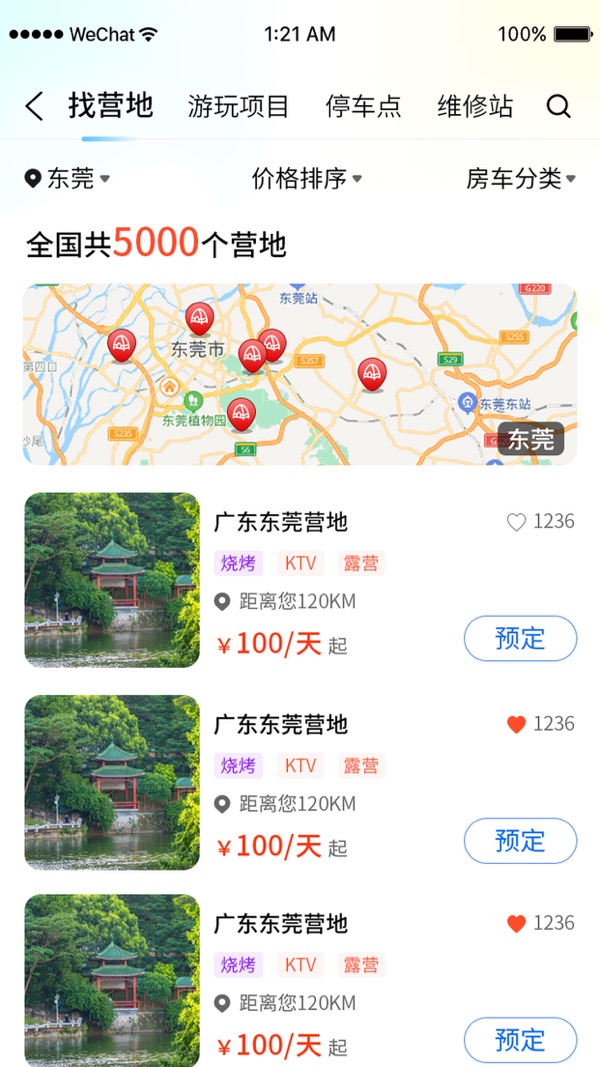Open the first campsite's pavilion photo
Viewport: 600px width, 1067px height.
point(112,580)
